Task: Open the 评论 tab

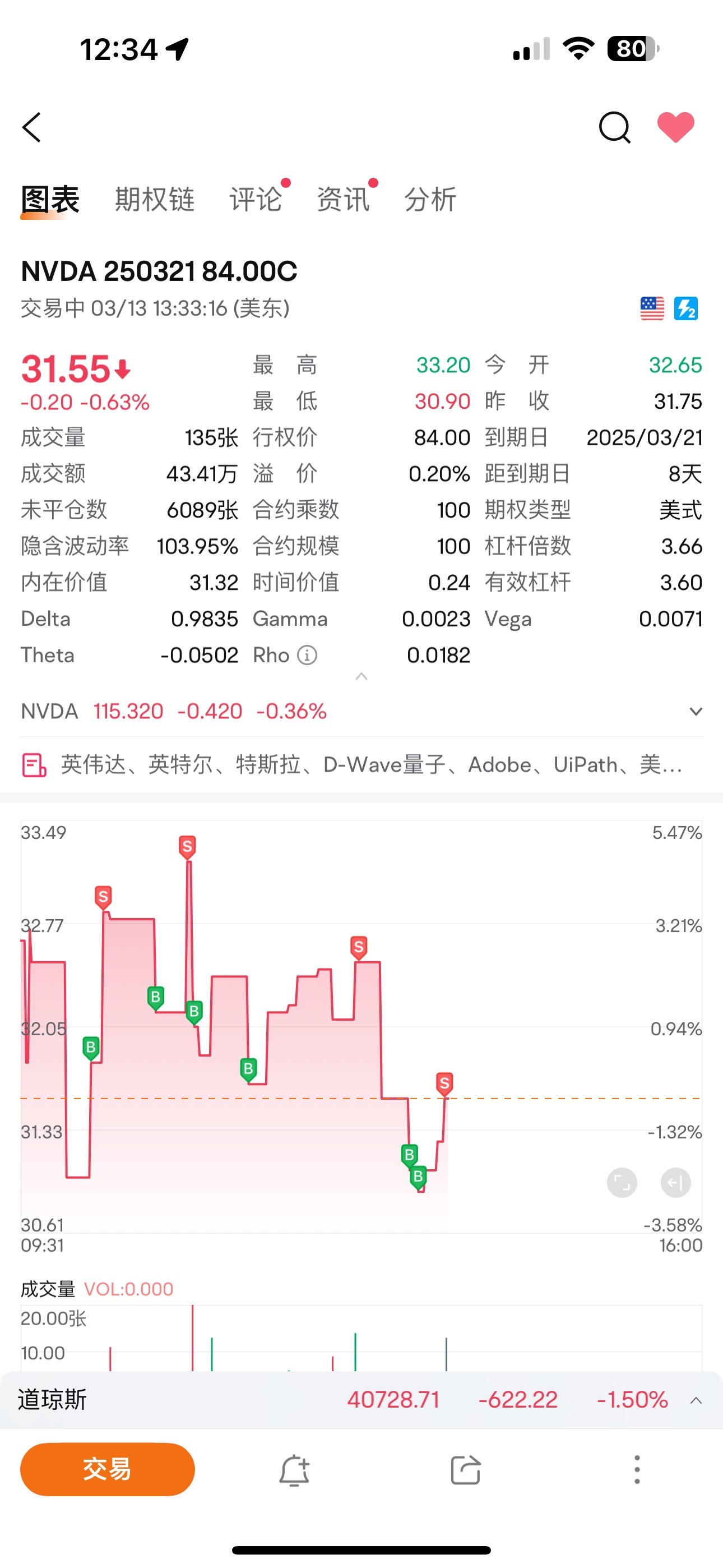Action: pos(256,200)
